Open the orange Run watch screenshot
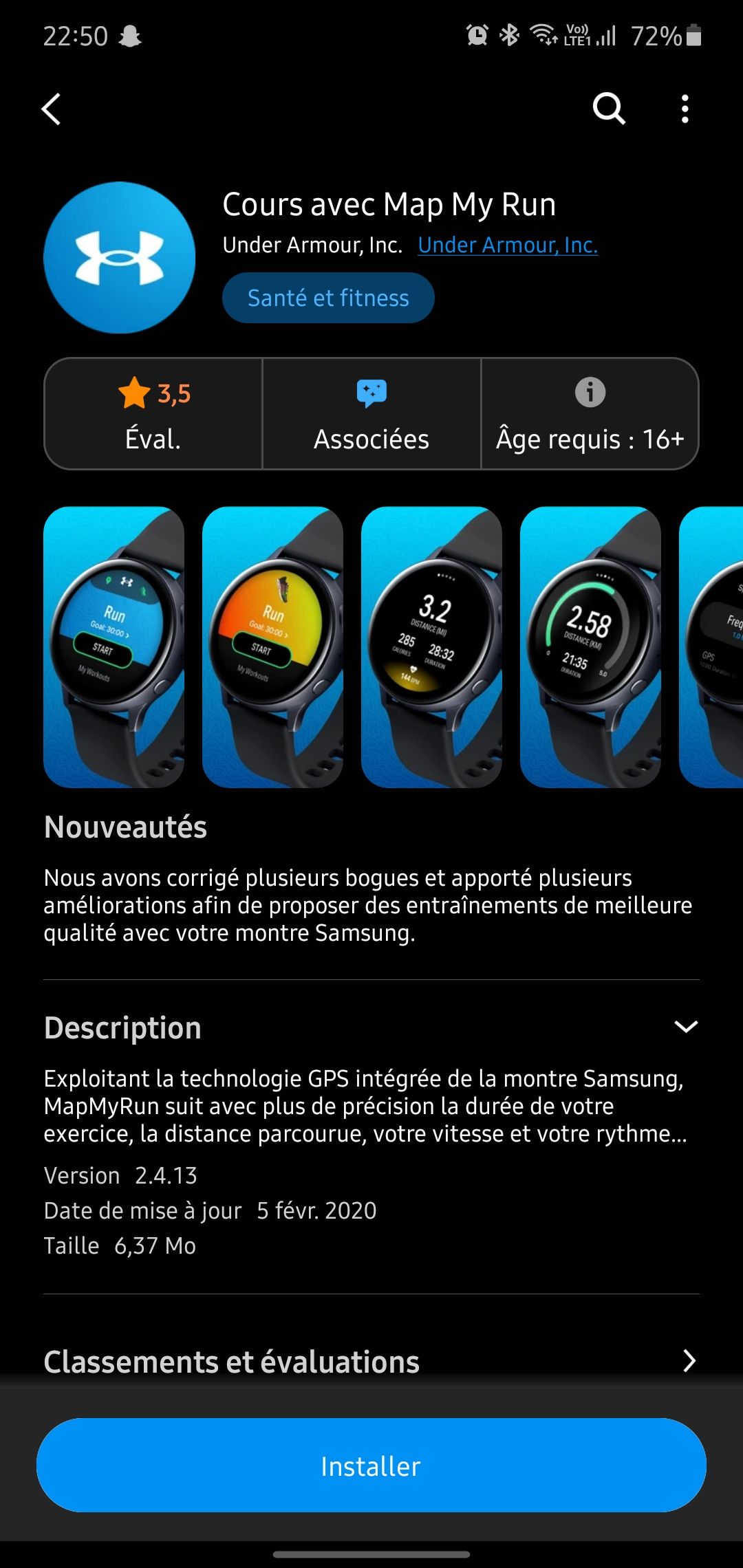Viewport: 743px width, 1568px height. pos(272,647)
